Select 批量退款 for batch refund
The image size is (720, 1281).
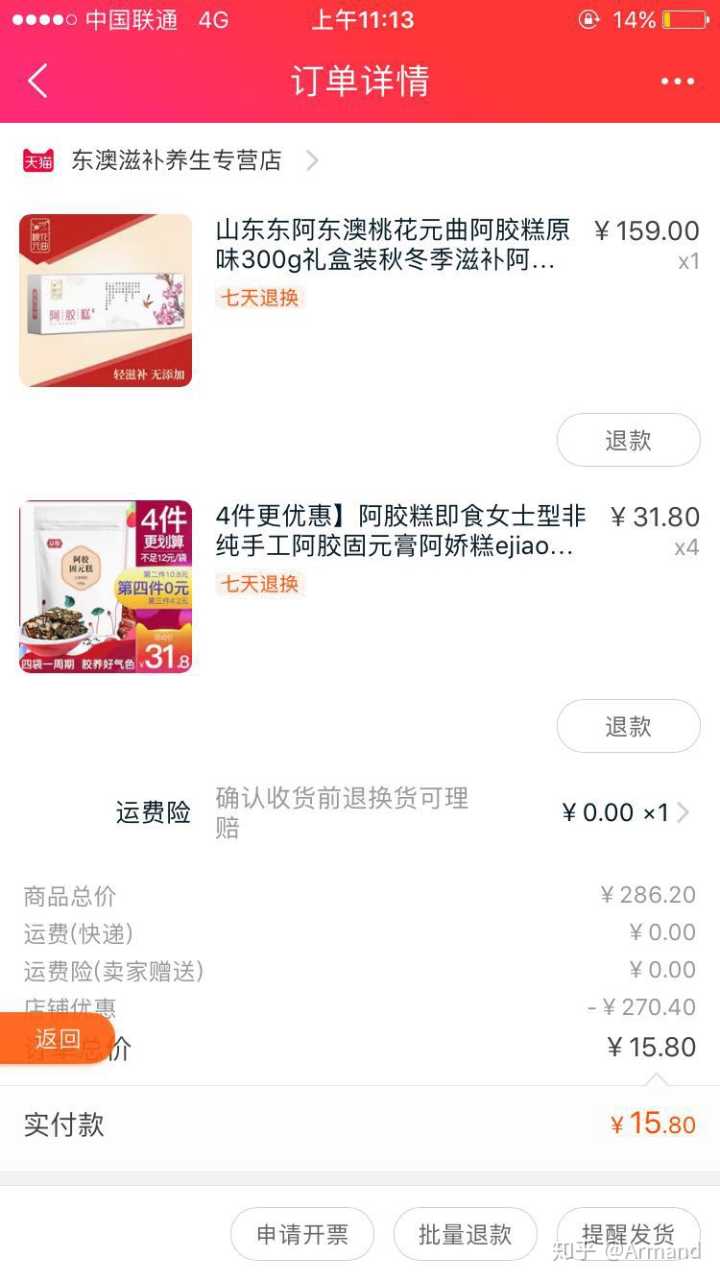point(465,1234)
